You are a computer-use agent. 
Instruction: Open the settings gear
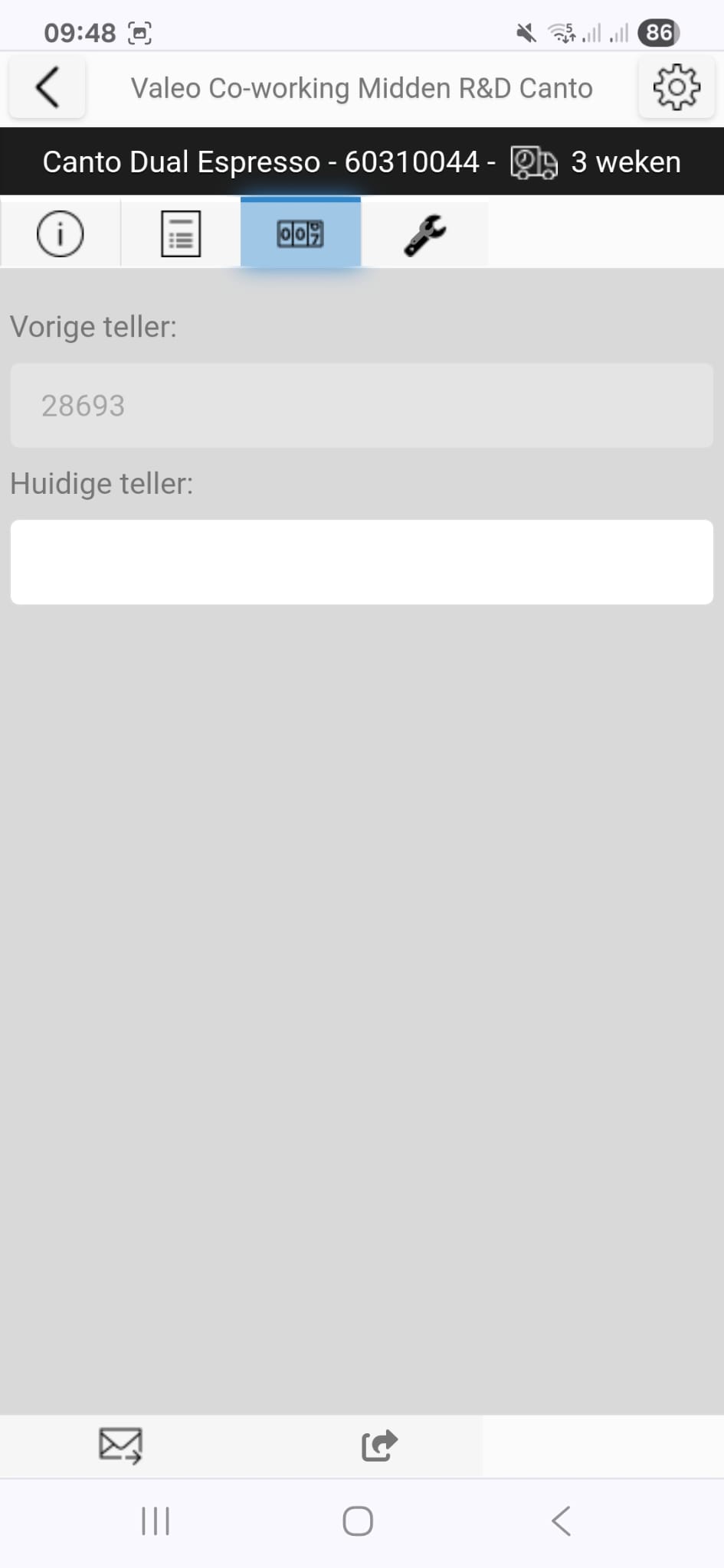(x=676, y=87)
